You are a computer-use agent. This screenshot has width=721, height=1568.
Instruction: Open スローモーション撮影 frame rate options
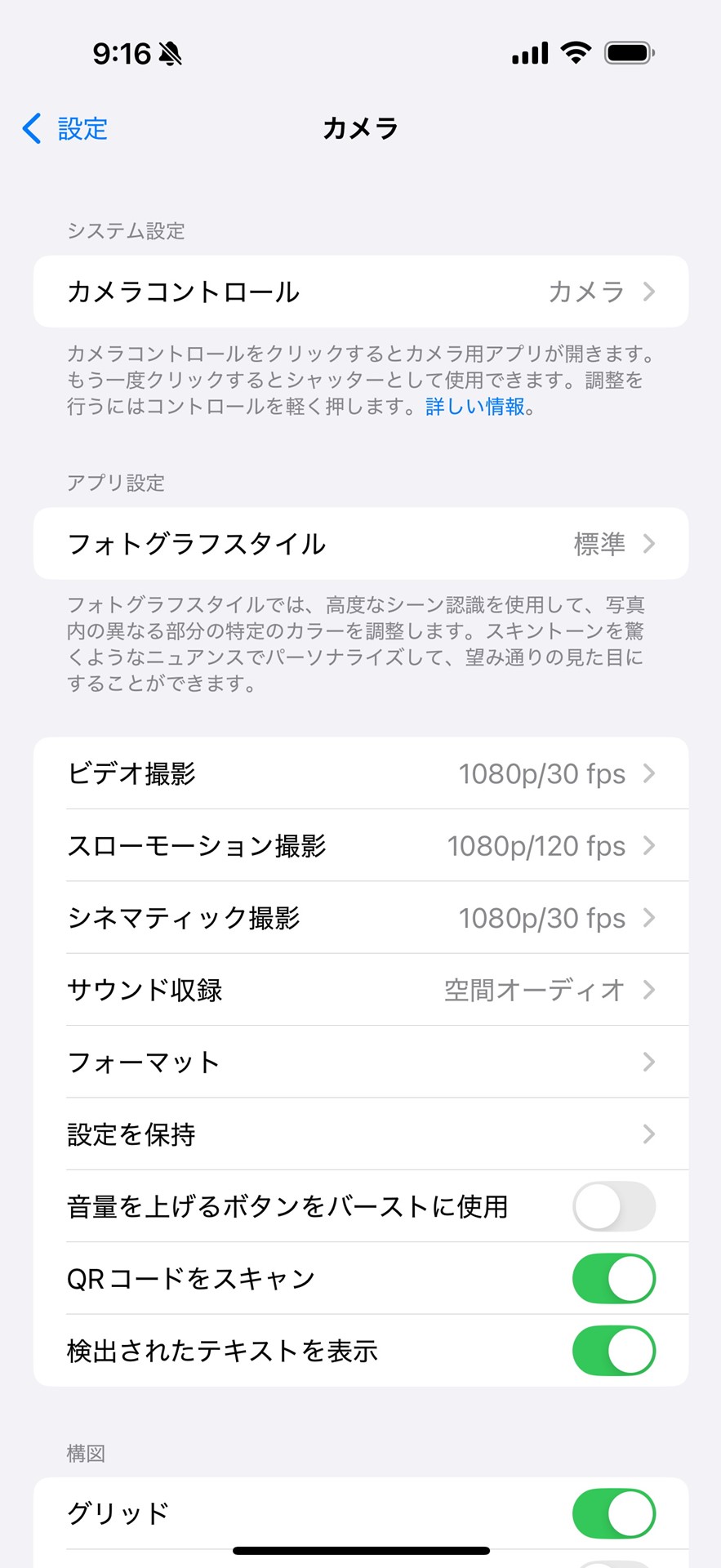359,846
